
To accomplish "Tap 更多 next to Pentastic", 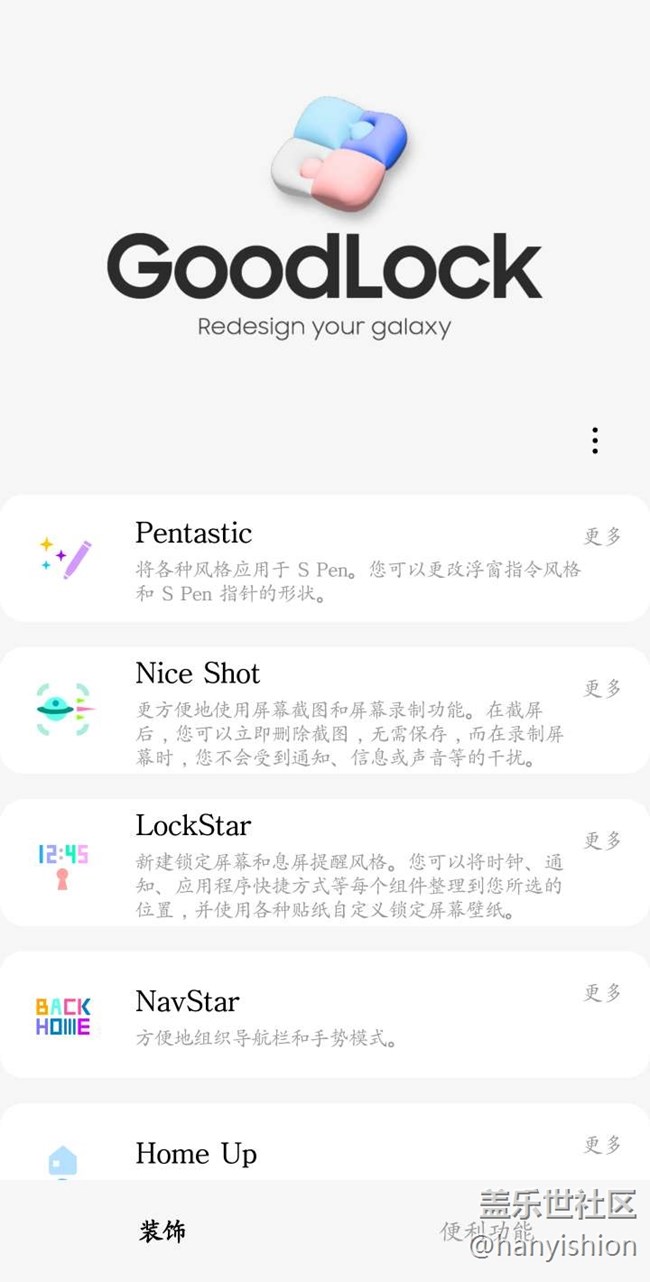I will coord(603,537).
